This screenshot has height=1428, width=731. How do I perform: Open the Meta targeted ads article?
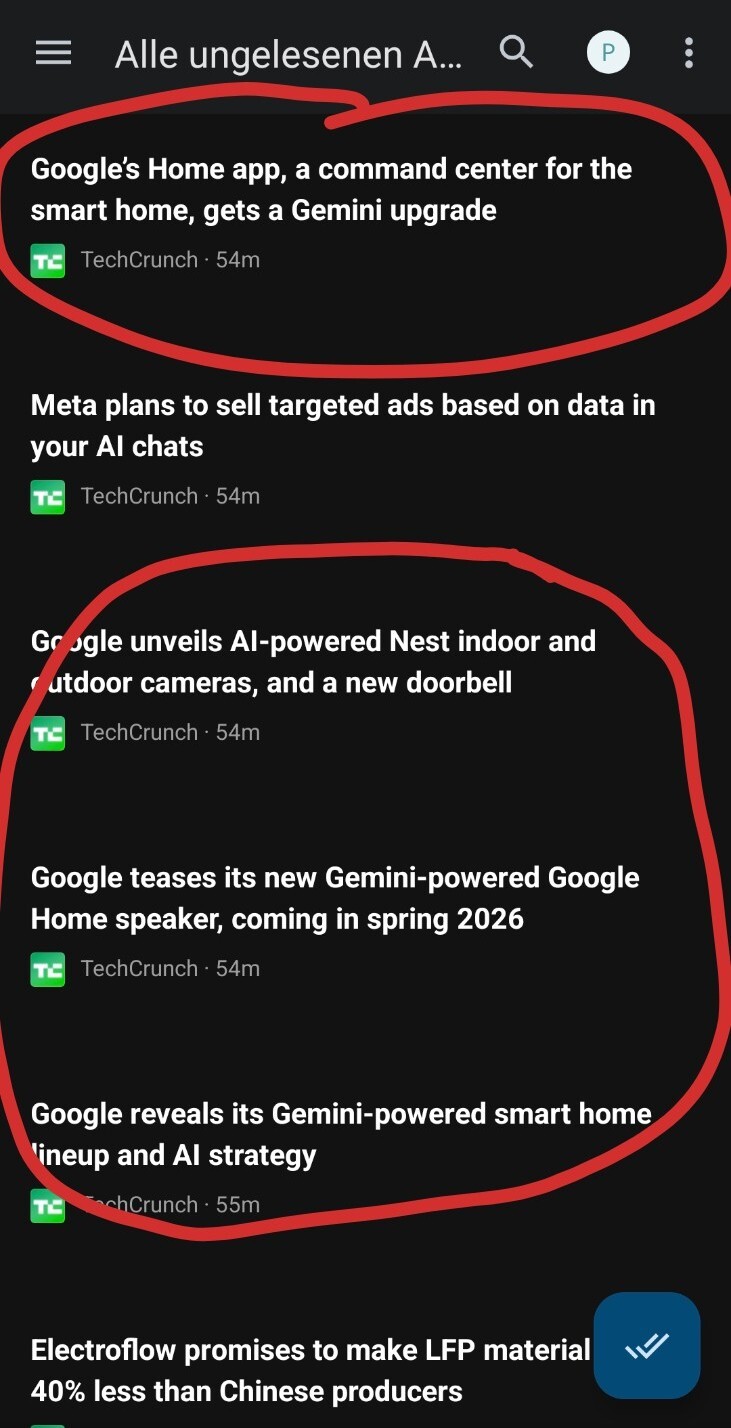click(342, 426)
